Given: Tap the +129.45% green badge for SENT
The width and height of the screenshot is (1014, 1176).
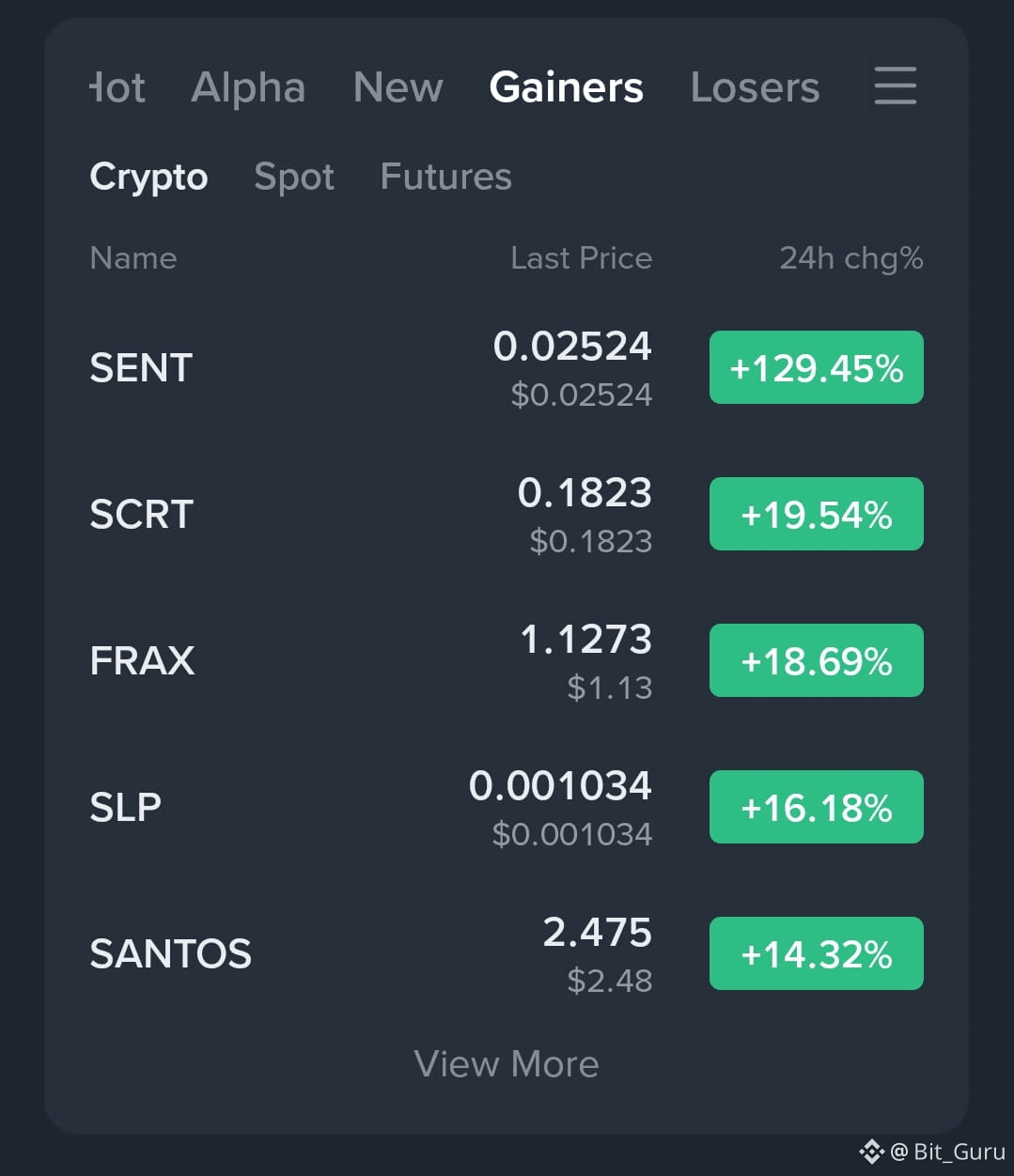Looking at the screenshot, I should (x=815, y=367).
